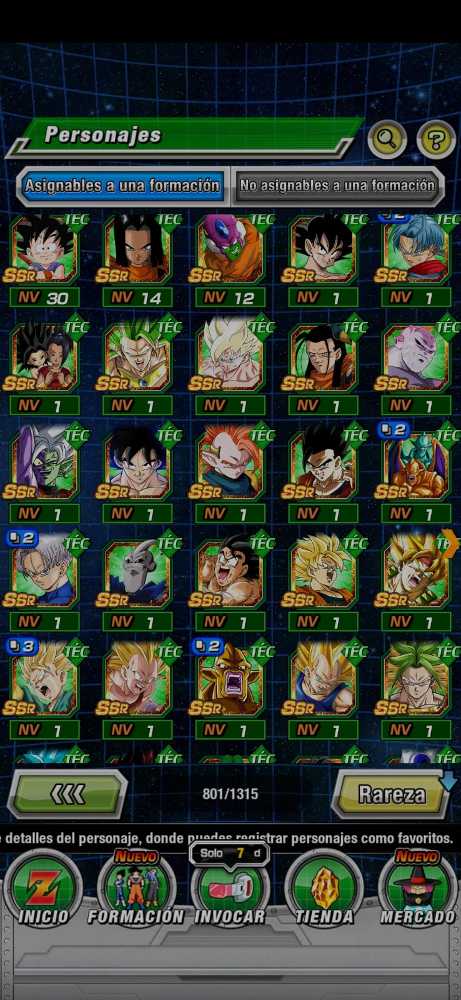This screenshot has height=1000, width=461.
Task: Select Asignables a una formación tab
Action: [122, 186]
